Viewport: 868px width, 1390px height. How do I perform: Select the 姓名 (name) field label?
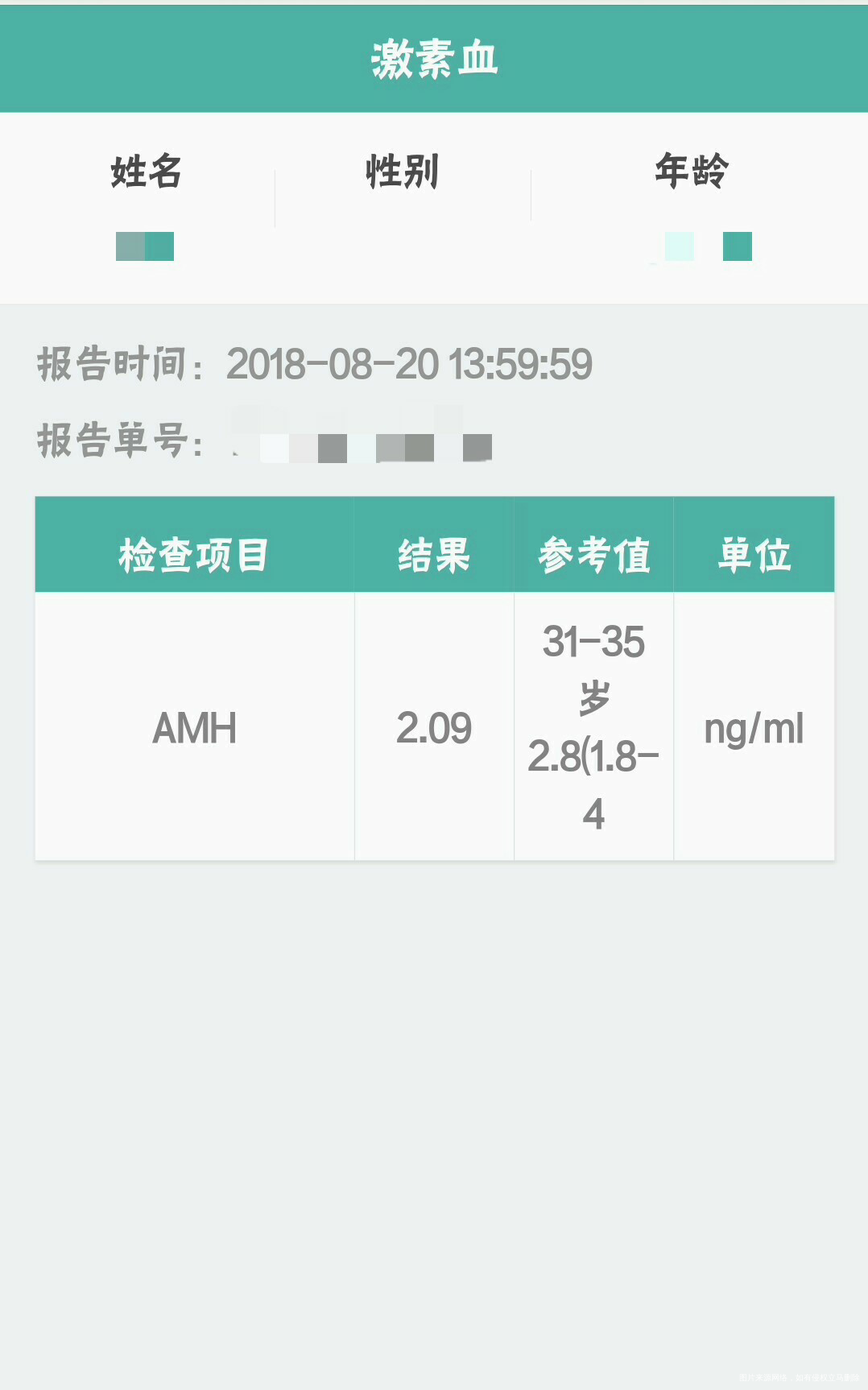tap(146, 173)
